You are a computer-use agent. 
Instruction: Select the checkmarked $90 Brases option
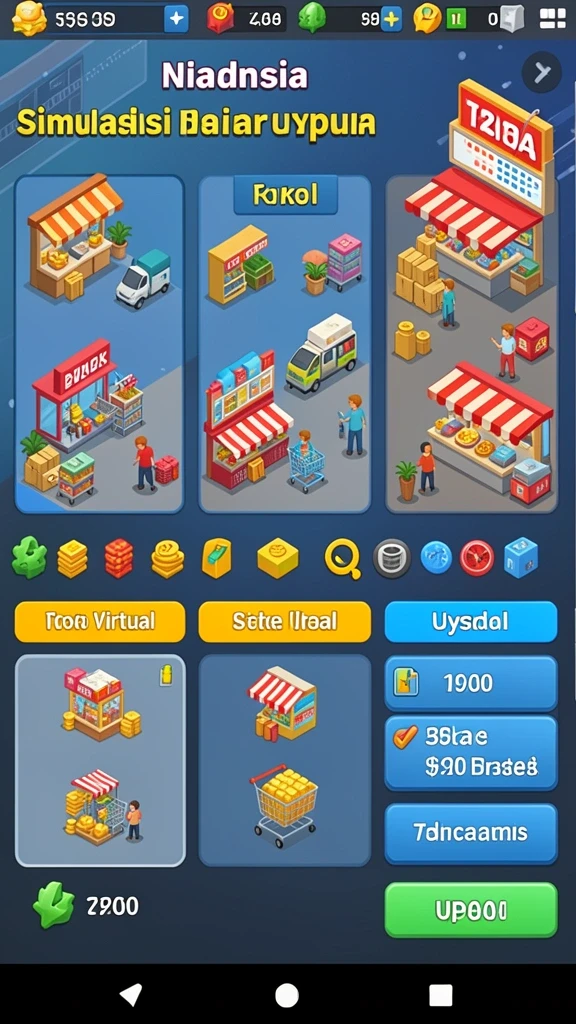(x=470, y=753)
